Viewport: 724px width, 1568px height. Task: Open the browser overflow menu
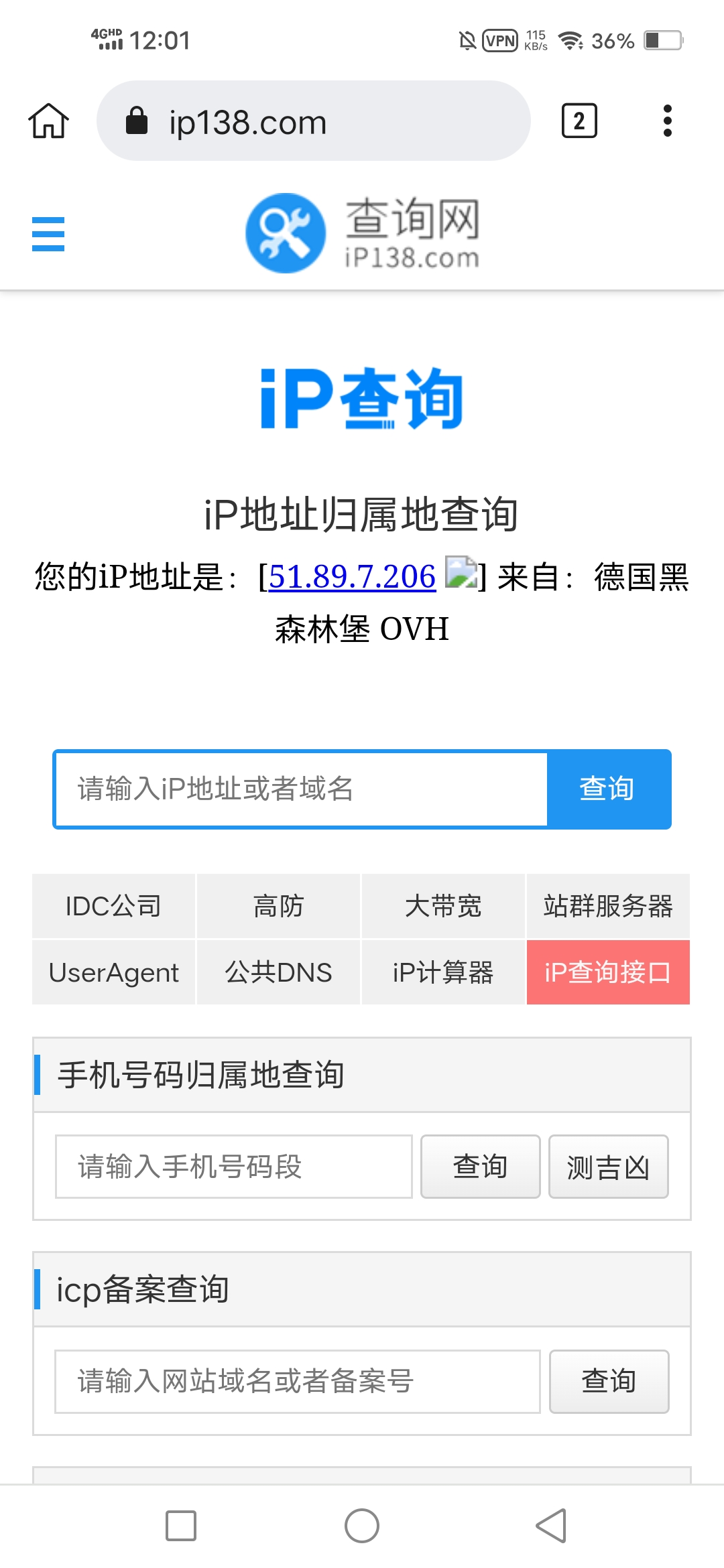click(x=667, y=121)
